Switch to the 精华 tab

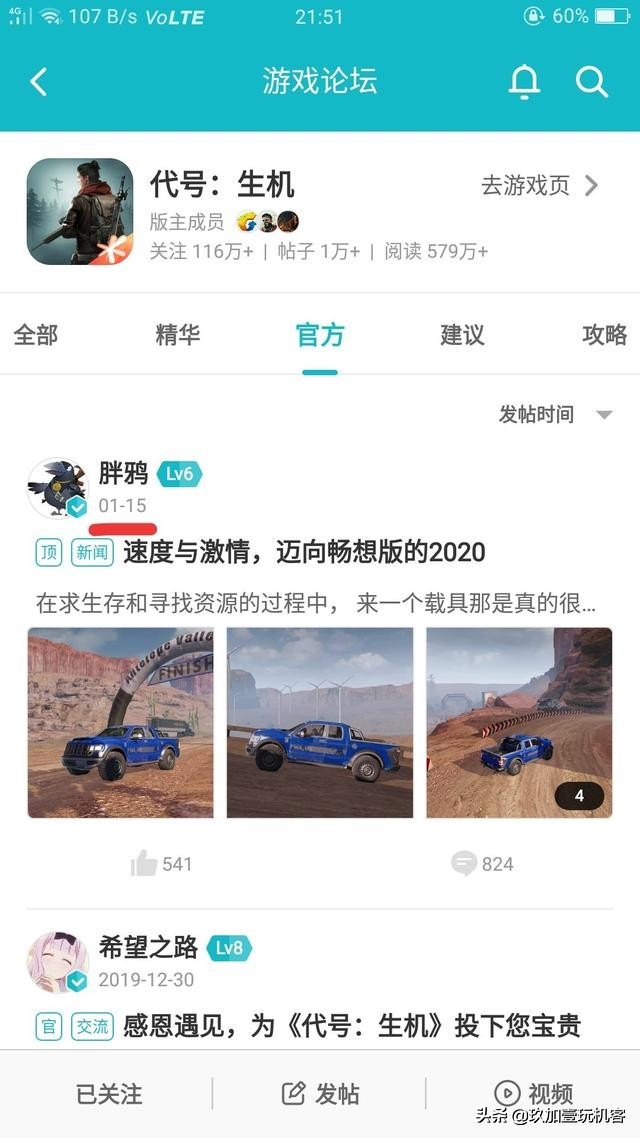[178, 335]
